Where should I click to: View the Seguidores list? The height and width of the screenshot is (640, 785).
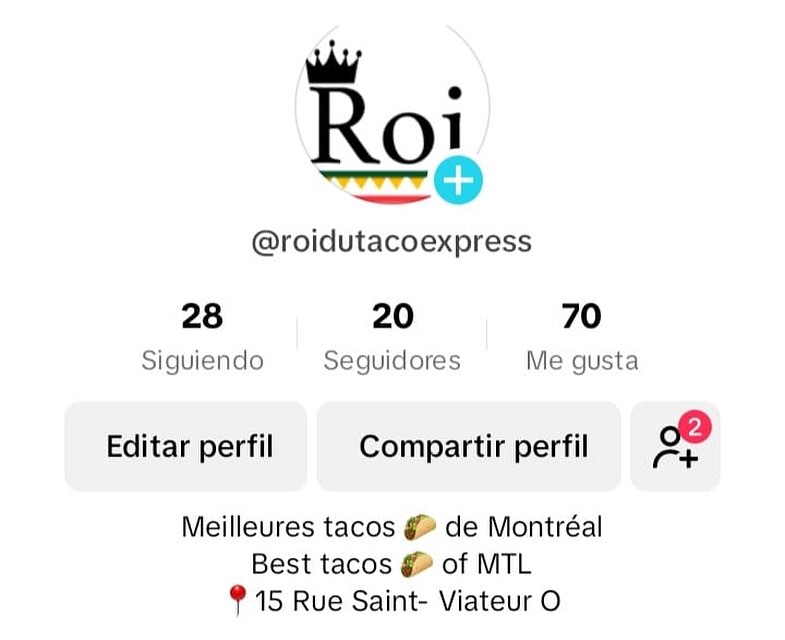392,338
